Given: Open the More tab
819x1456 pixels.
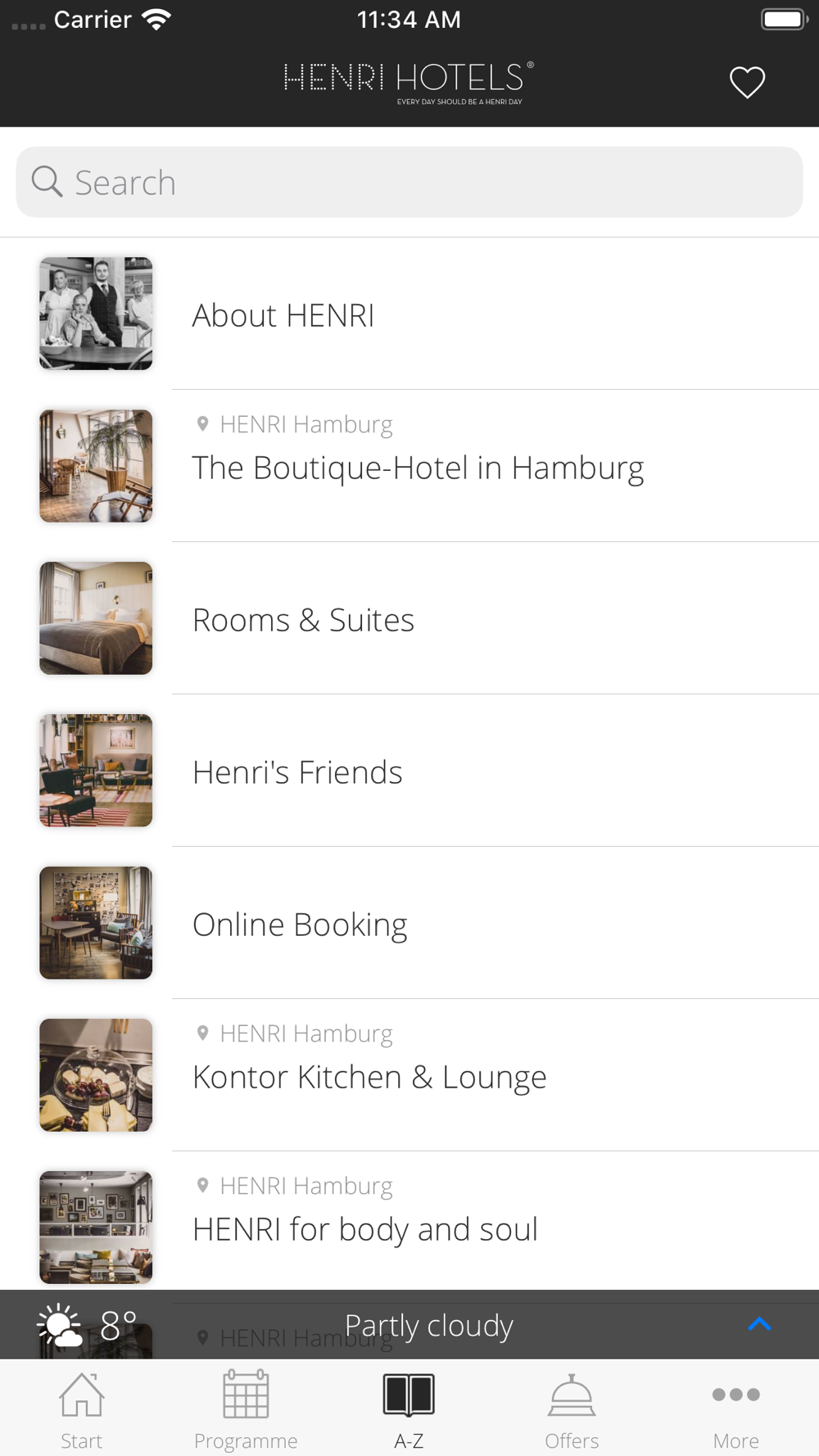Looking at the screenshot, I should click(735, 1410).
